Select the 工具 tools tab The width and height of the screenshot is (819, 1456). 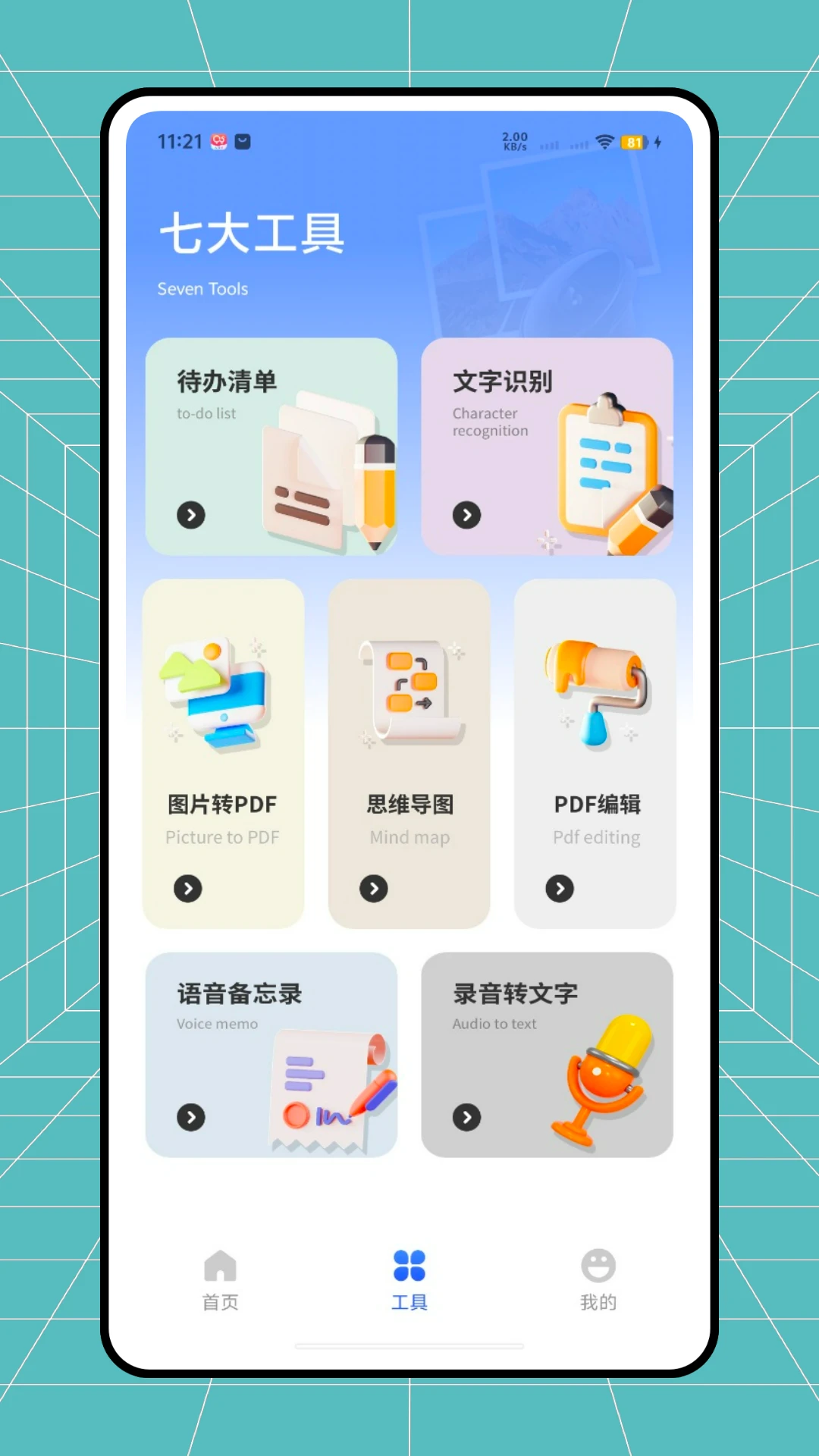click(x=409, y=1279)
